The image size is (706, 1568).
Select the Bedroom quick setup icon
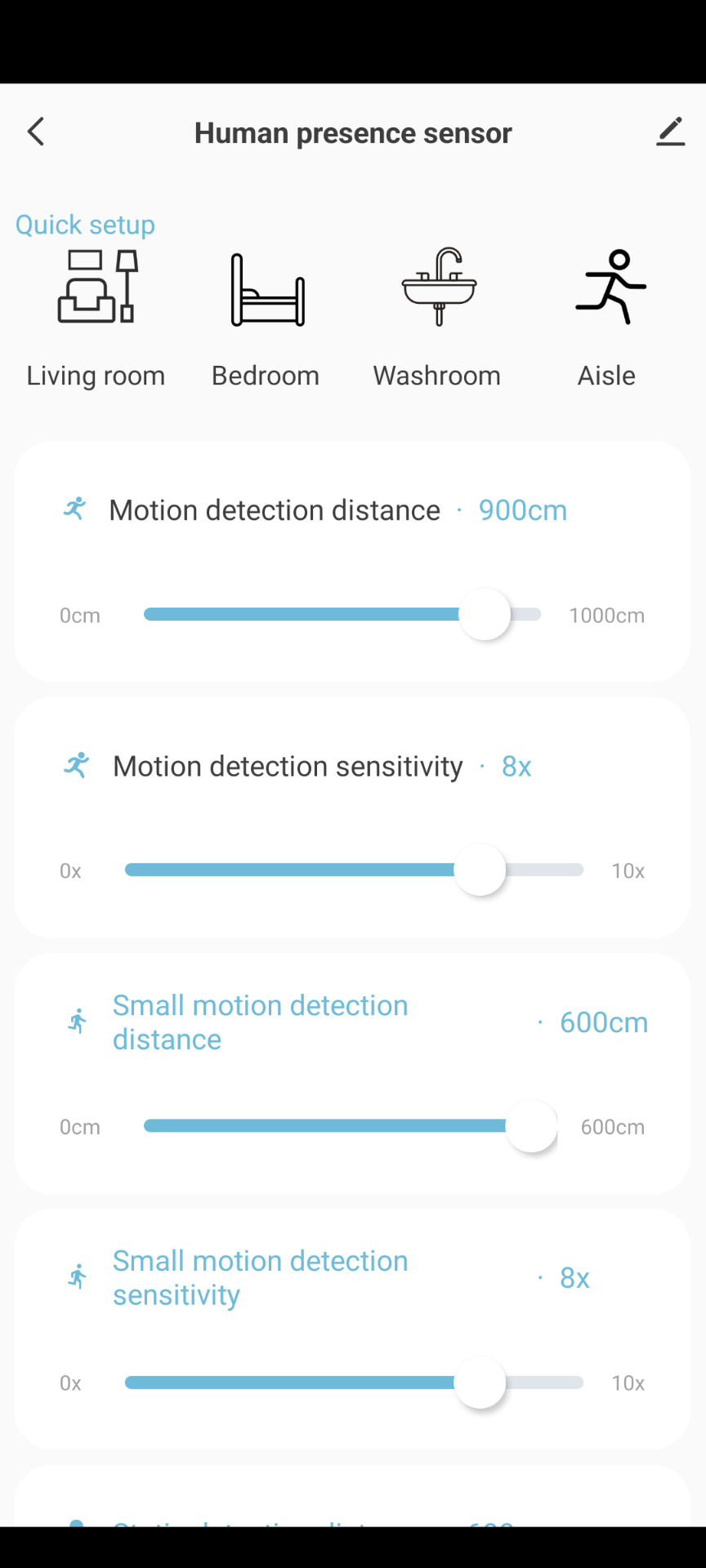click(x=266, y=287)
